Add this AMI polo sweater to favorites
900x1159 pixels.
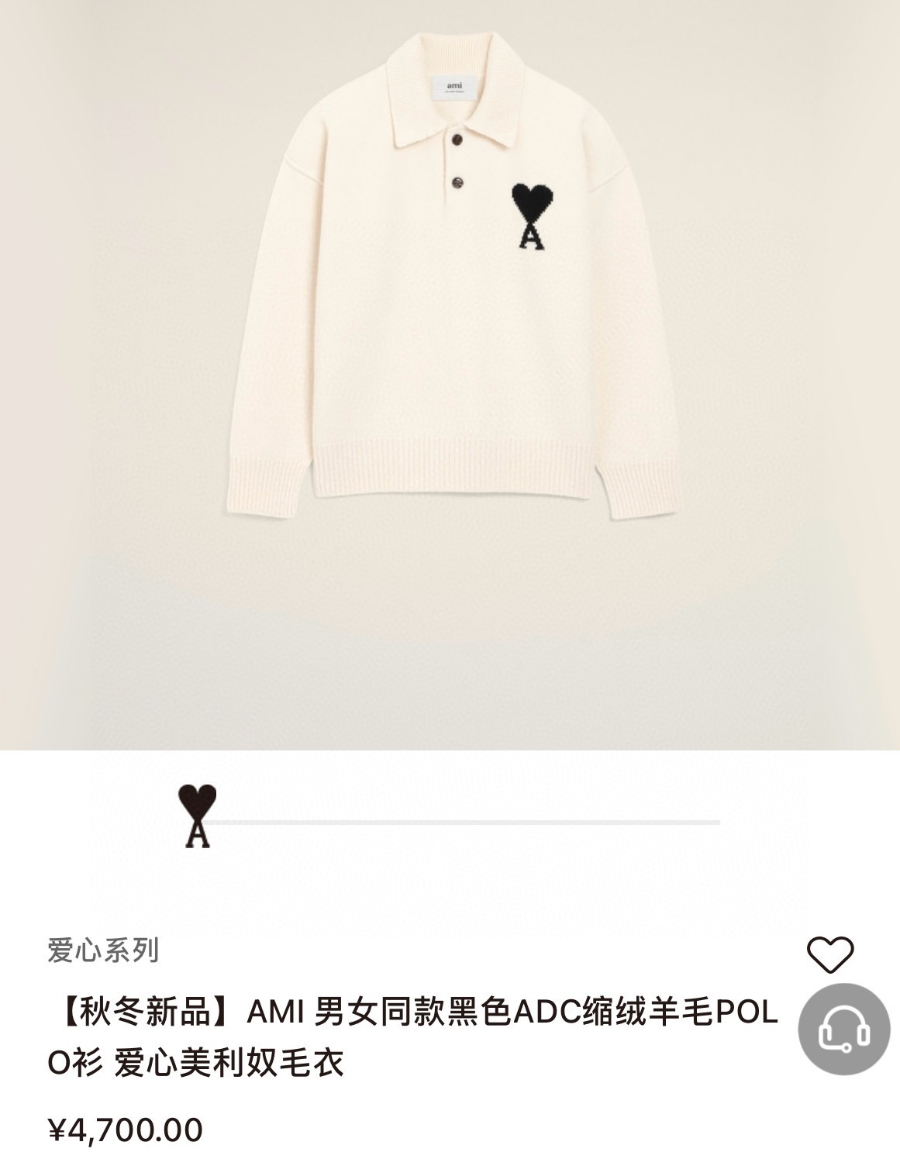click(x=830, y=955)
